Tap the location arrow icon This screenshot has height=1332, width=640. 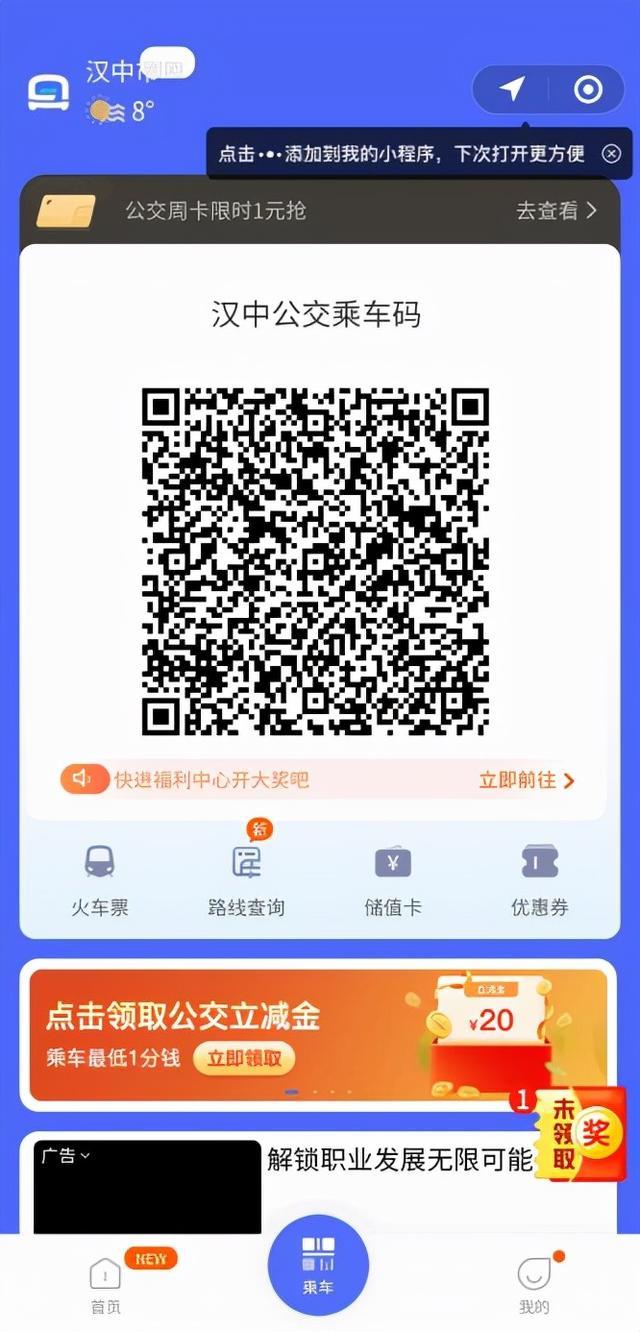512,90
